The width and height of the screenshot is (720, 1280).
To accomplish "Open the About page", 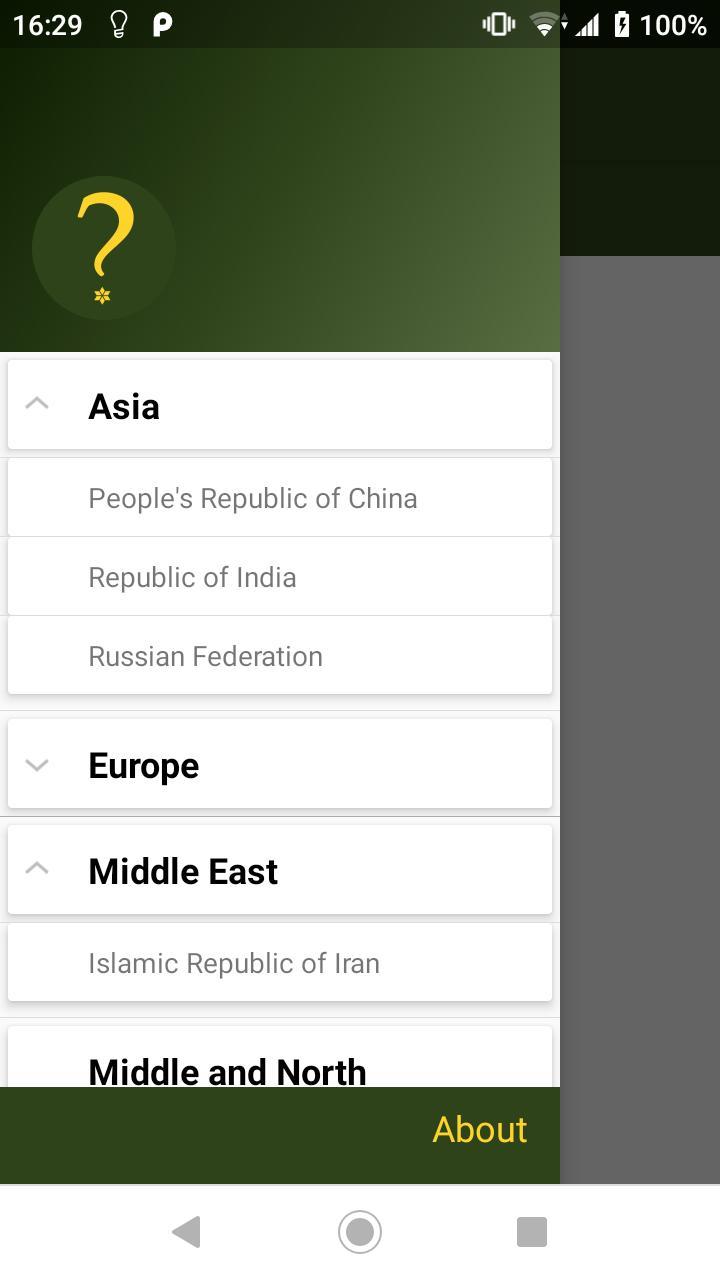I will 479,1129.
